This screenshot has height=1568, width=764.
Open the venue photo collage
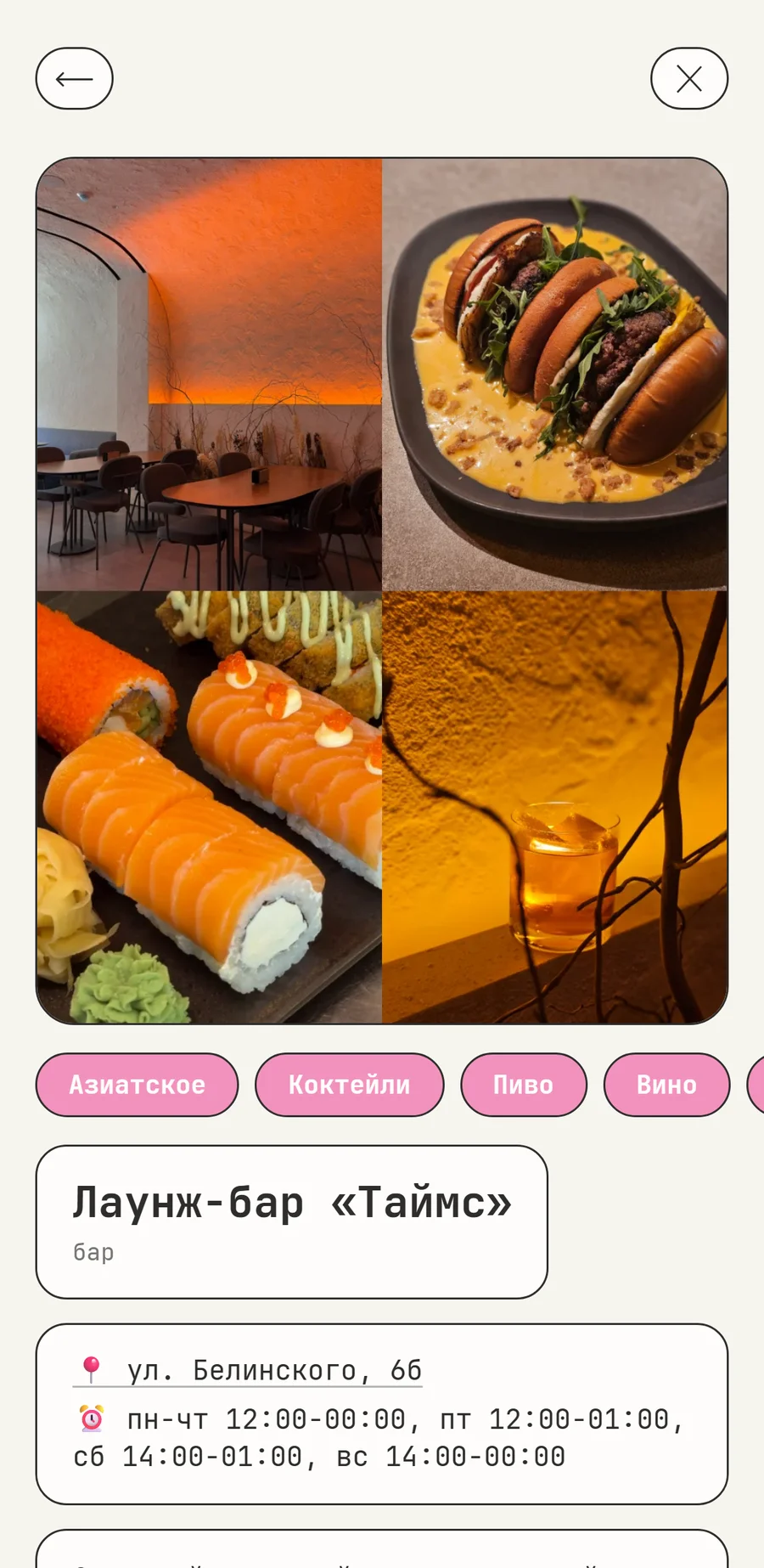(x=382, y=591)
